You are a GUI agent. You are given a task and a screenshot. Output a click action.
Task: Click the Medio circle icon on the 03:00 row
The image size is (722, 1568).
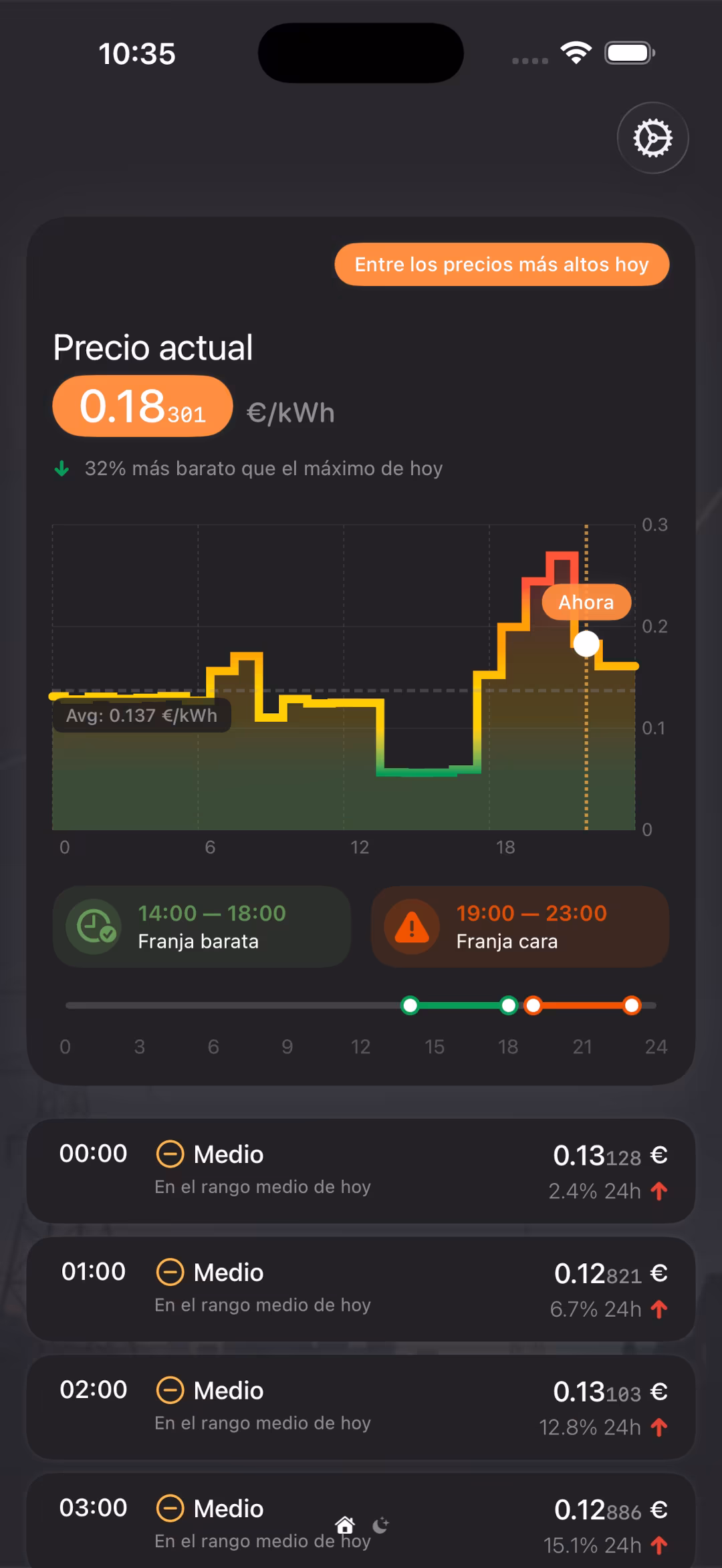tap(171, 1509)
